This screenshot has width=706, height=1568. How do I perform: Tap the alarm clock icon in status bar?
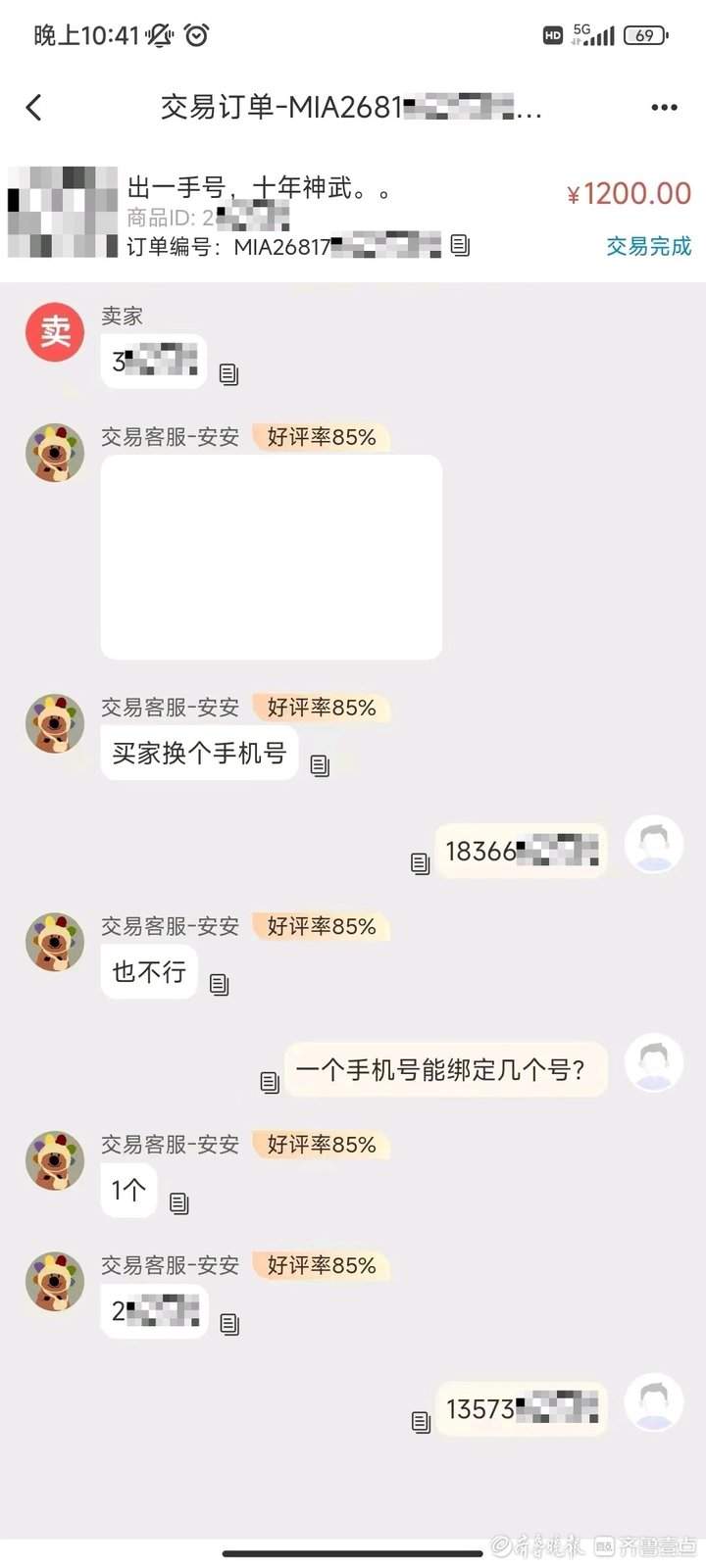pos(197,34)
